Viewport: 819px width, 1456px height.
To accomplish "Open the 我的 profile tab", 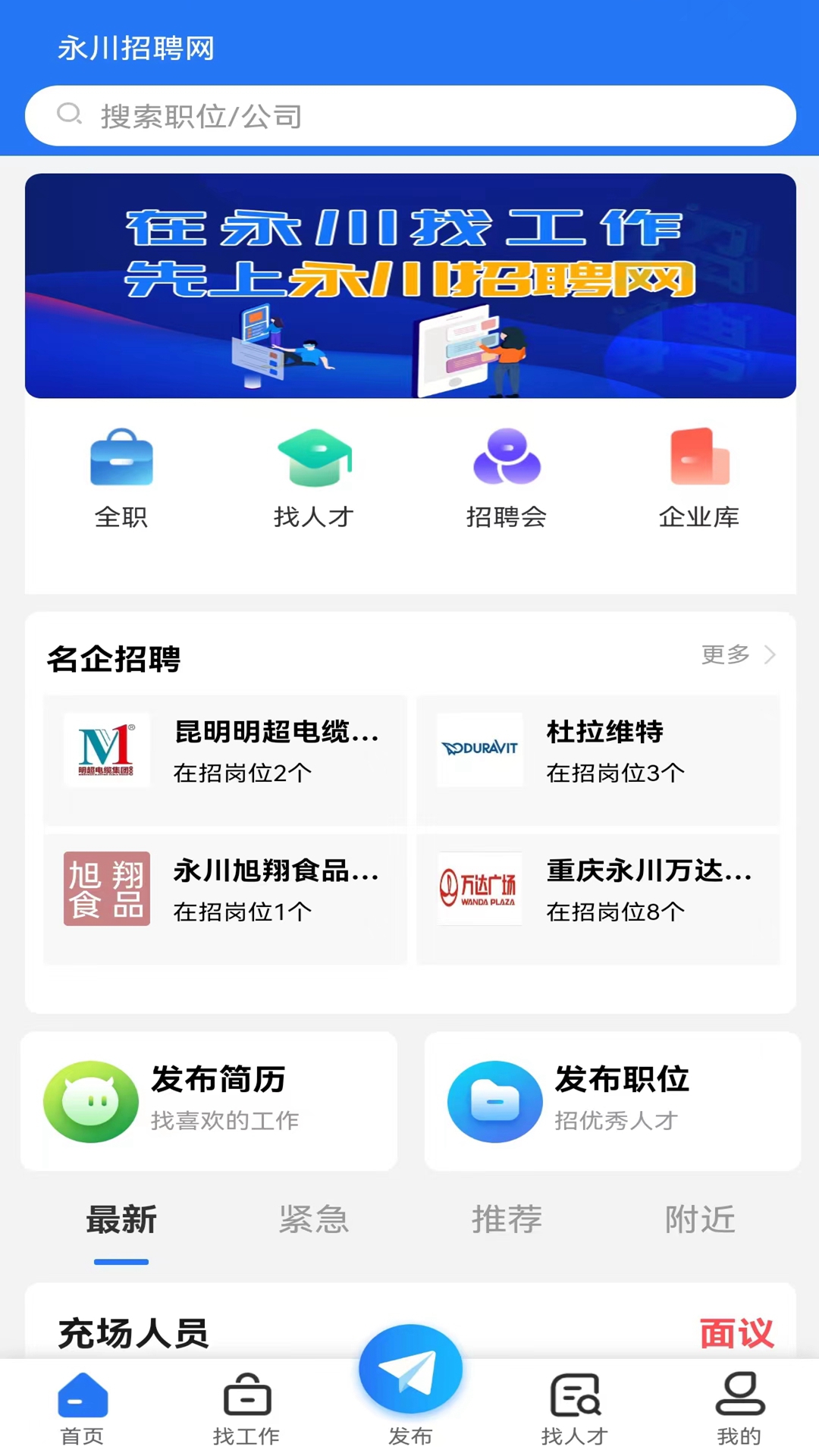I will pyautogui.click(x=739, y=1409).
